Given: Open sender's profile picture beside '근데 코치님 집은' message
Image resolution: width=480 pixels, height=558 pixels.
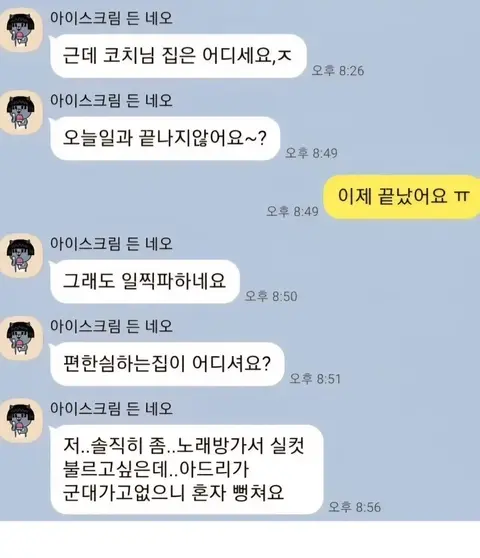Looking at the screenshot, I should tap(21, 31).
